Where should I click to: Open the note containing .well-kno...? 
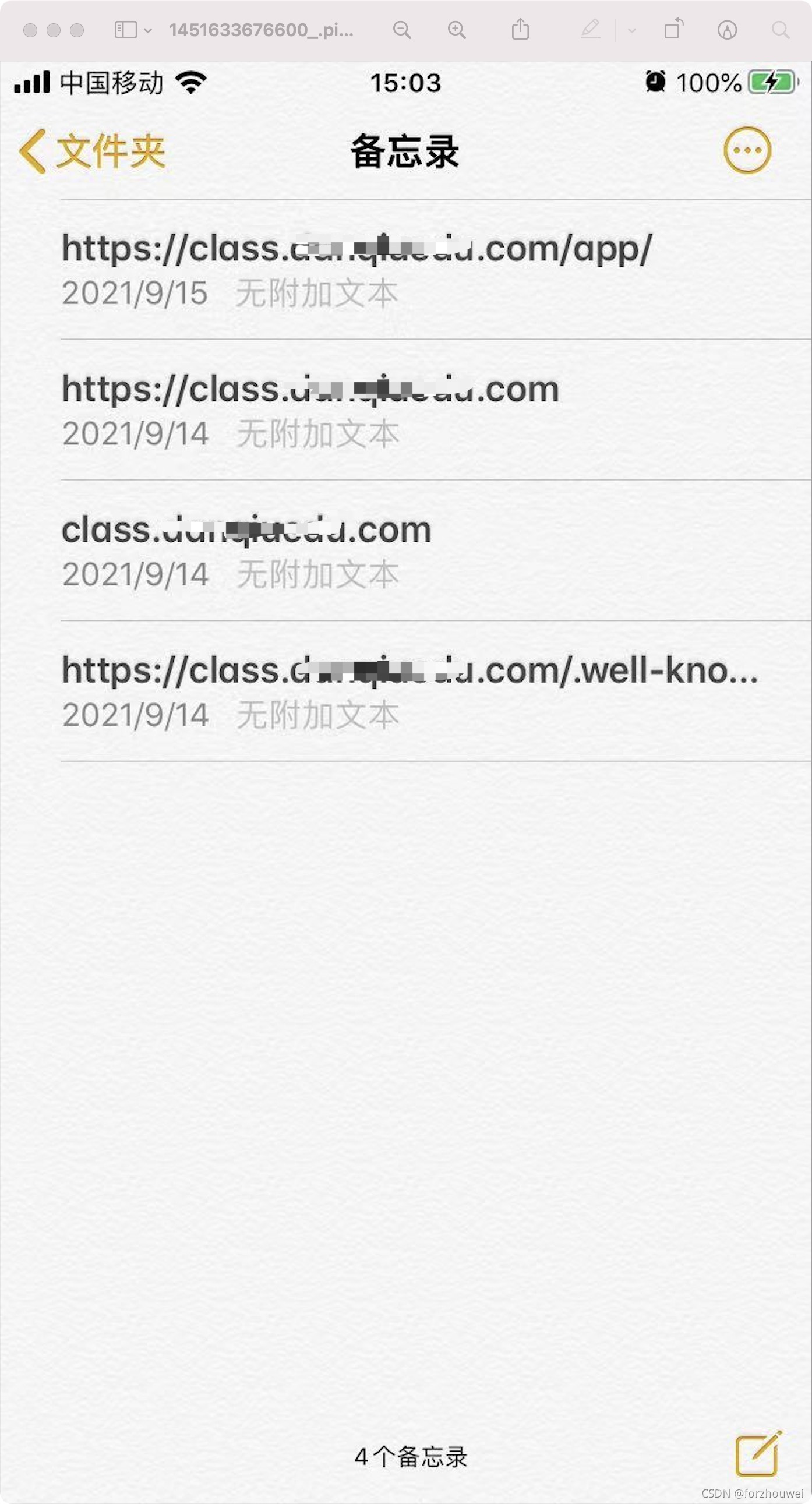pos(409,691)
